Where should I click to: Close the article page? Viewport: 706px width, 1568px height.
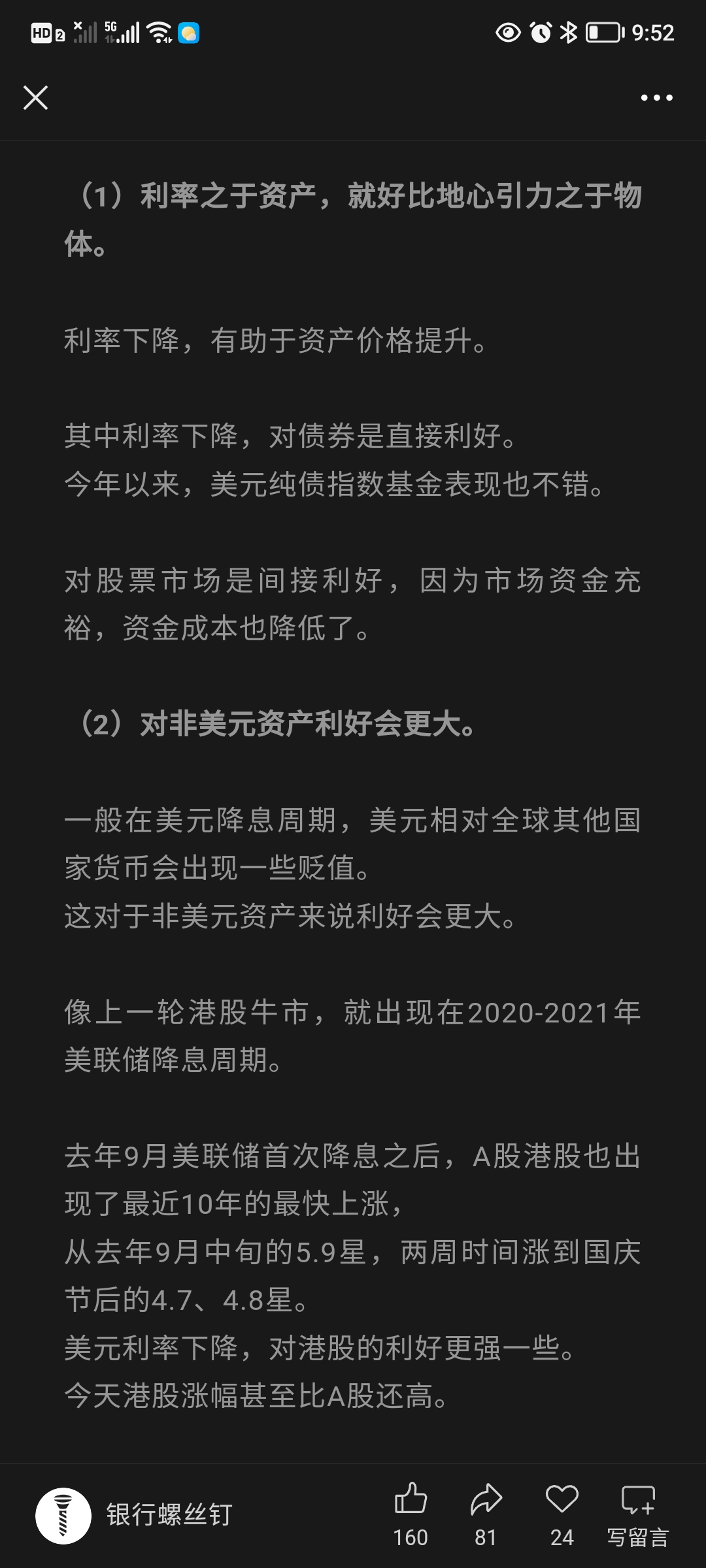click(x=36, y=98)
